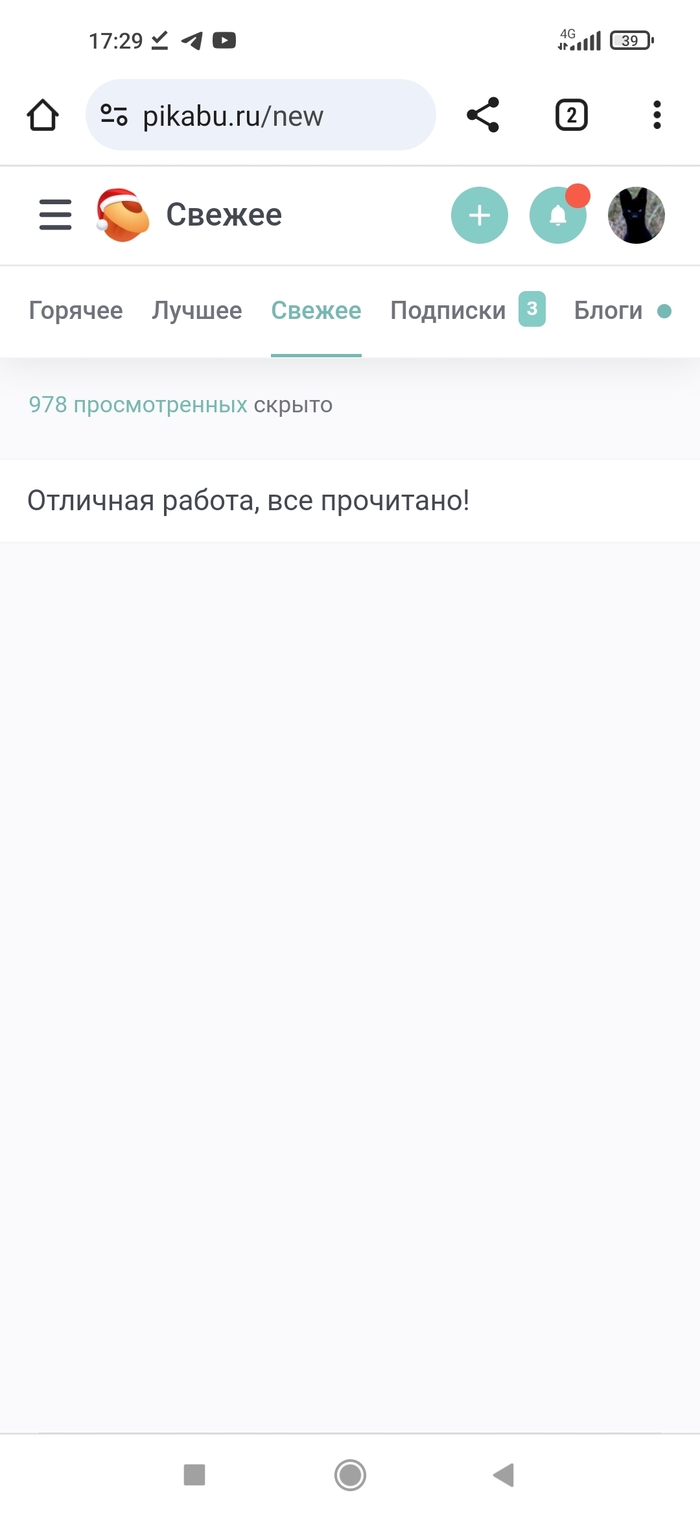The height and width of the screenshot is (1517, 700).
Task: Create a new post with plus button
Action: point(479,216)
